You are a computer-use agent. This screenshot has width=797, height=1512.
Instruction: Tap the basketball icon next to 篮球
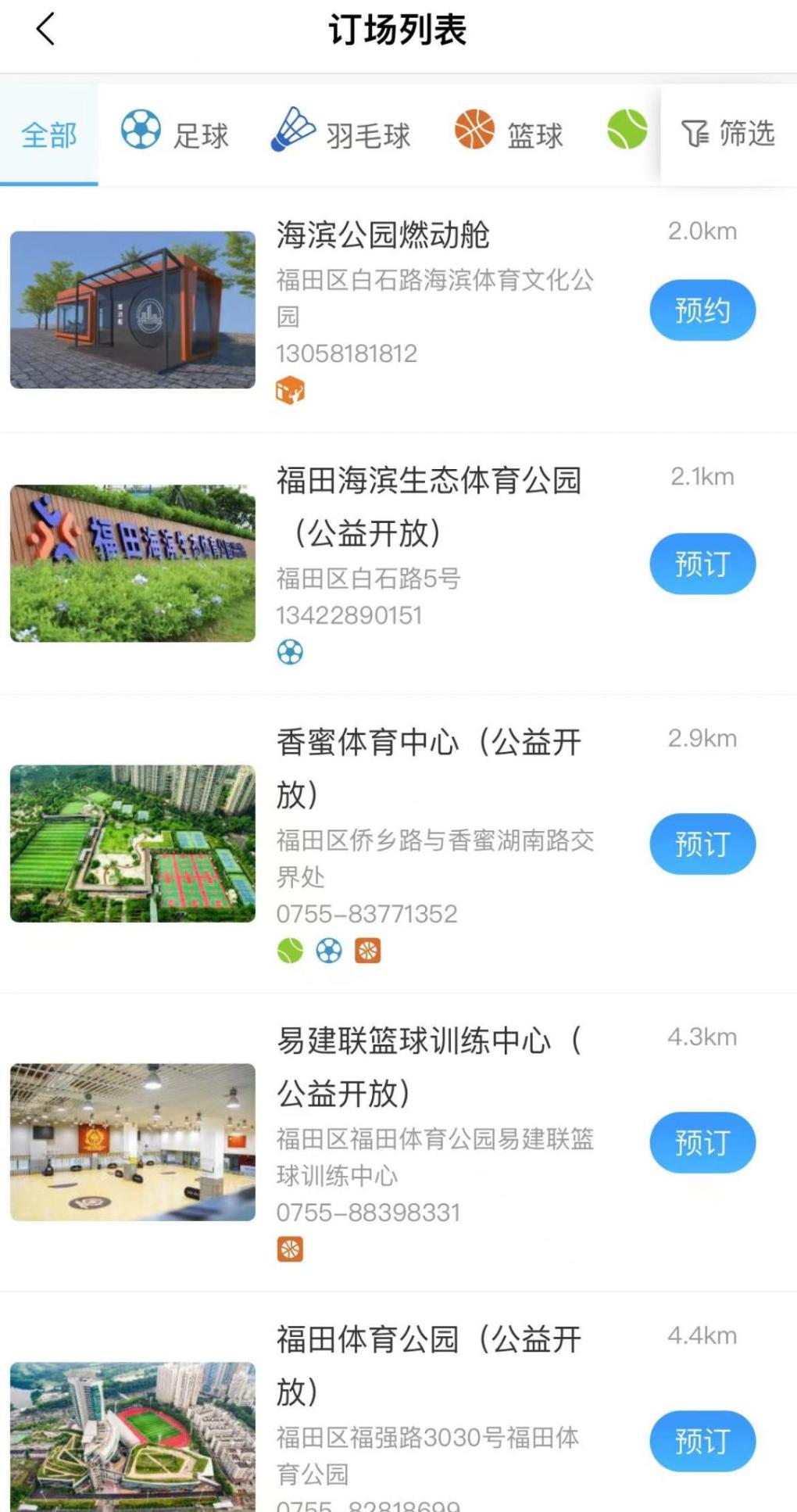[x=474, y=131]
